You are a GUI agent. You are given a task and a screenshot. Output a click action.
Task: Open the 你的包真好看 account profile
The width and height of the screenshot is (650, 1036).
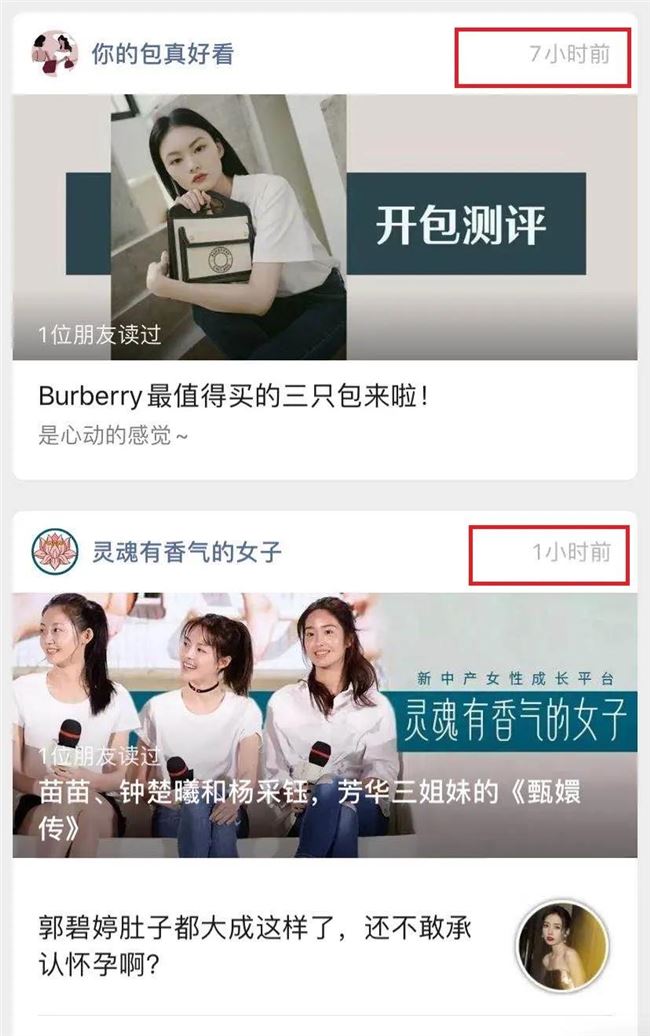click(x=160, y=53)
